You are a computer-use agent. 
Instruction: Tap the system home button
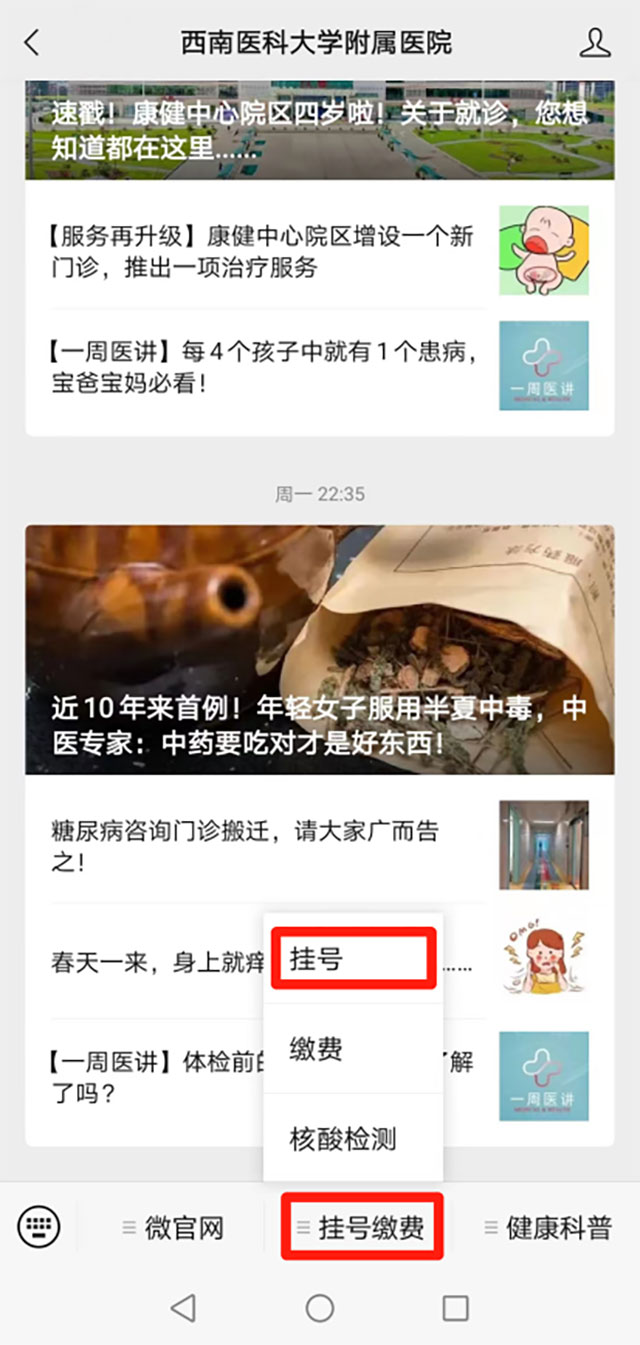tap(320, 1306)
